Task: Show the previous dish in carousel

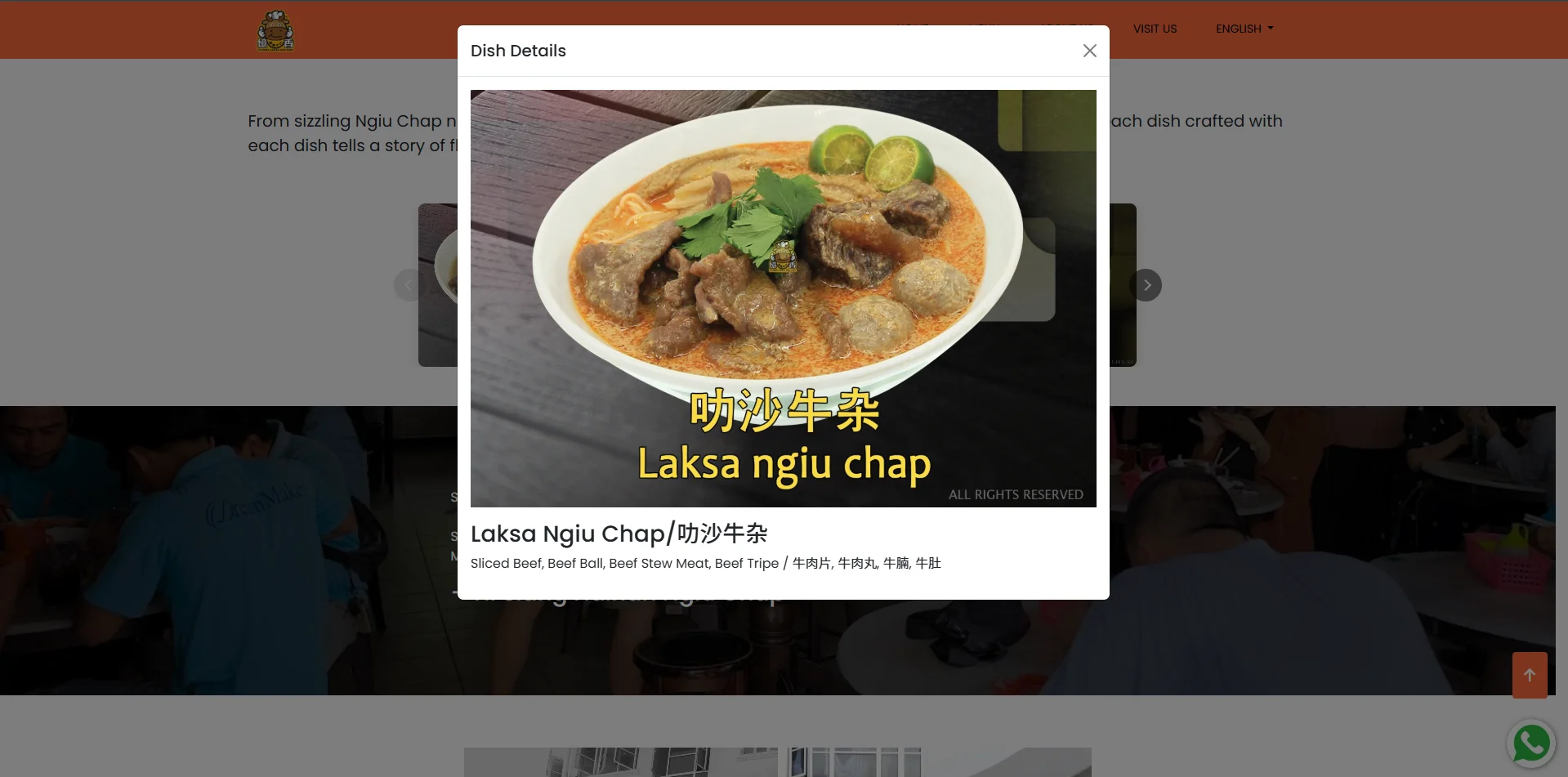Action: click(409, 285)
